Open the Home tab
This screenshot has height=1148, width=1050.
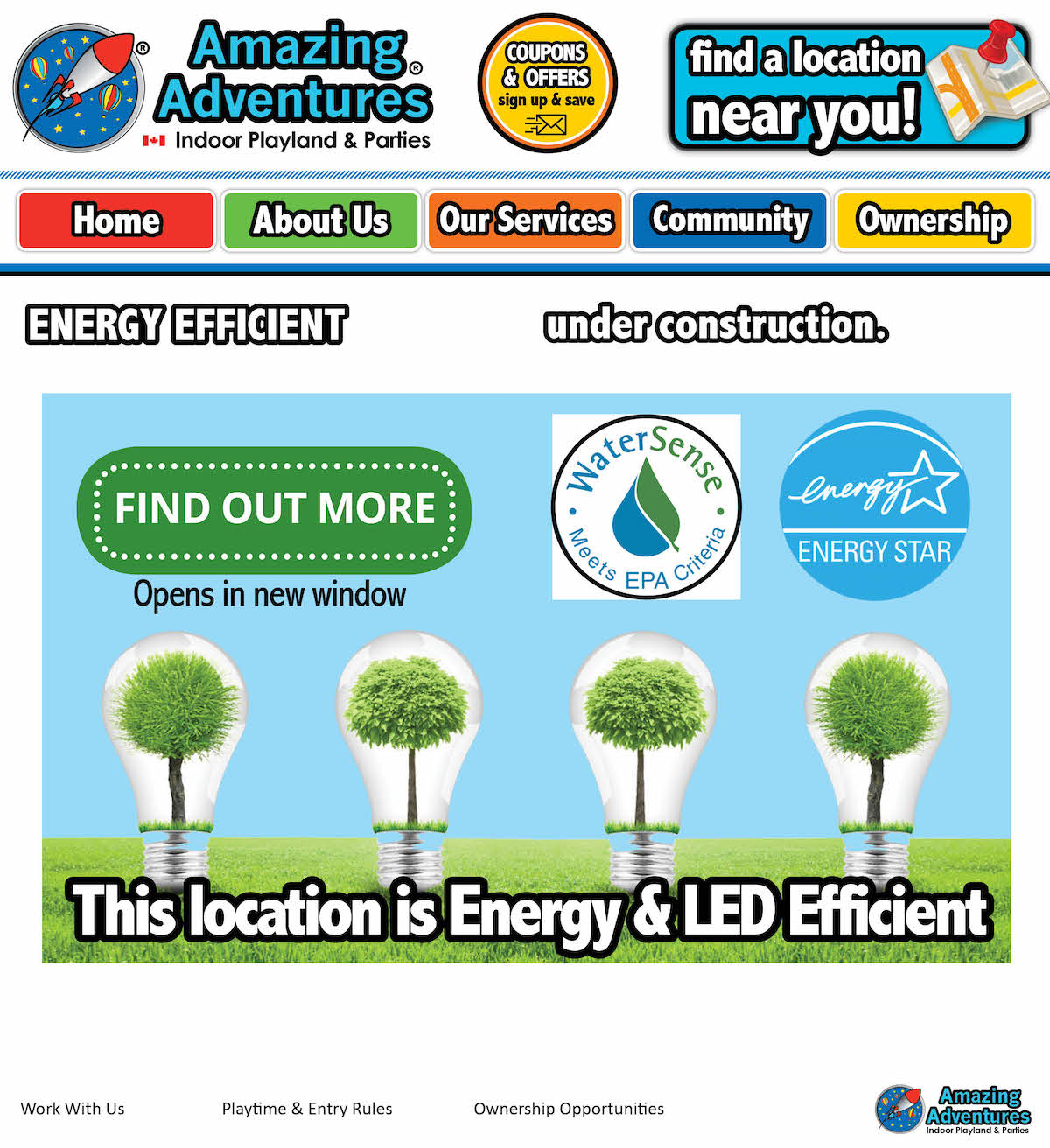coord(116,220)
